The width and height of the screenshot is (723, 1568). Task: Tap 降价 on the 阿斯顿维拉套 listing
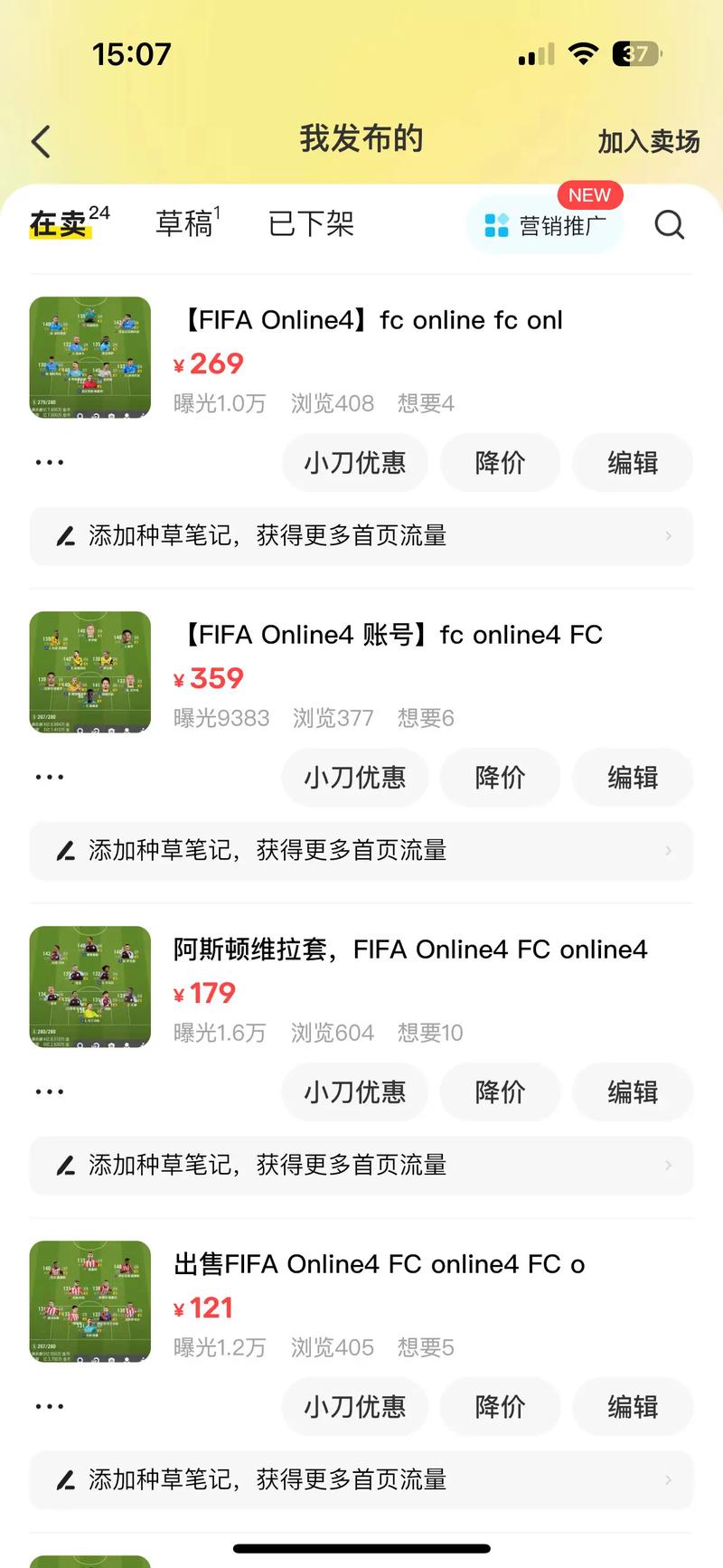[500, 1091]
